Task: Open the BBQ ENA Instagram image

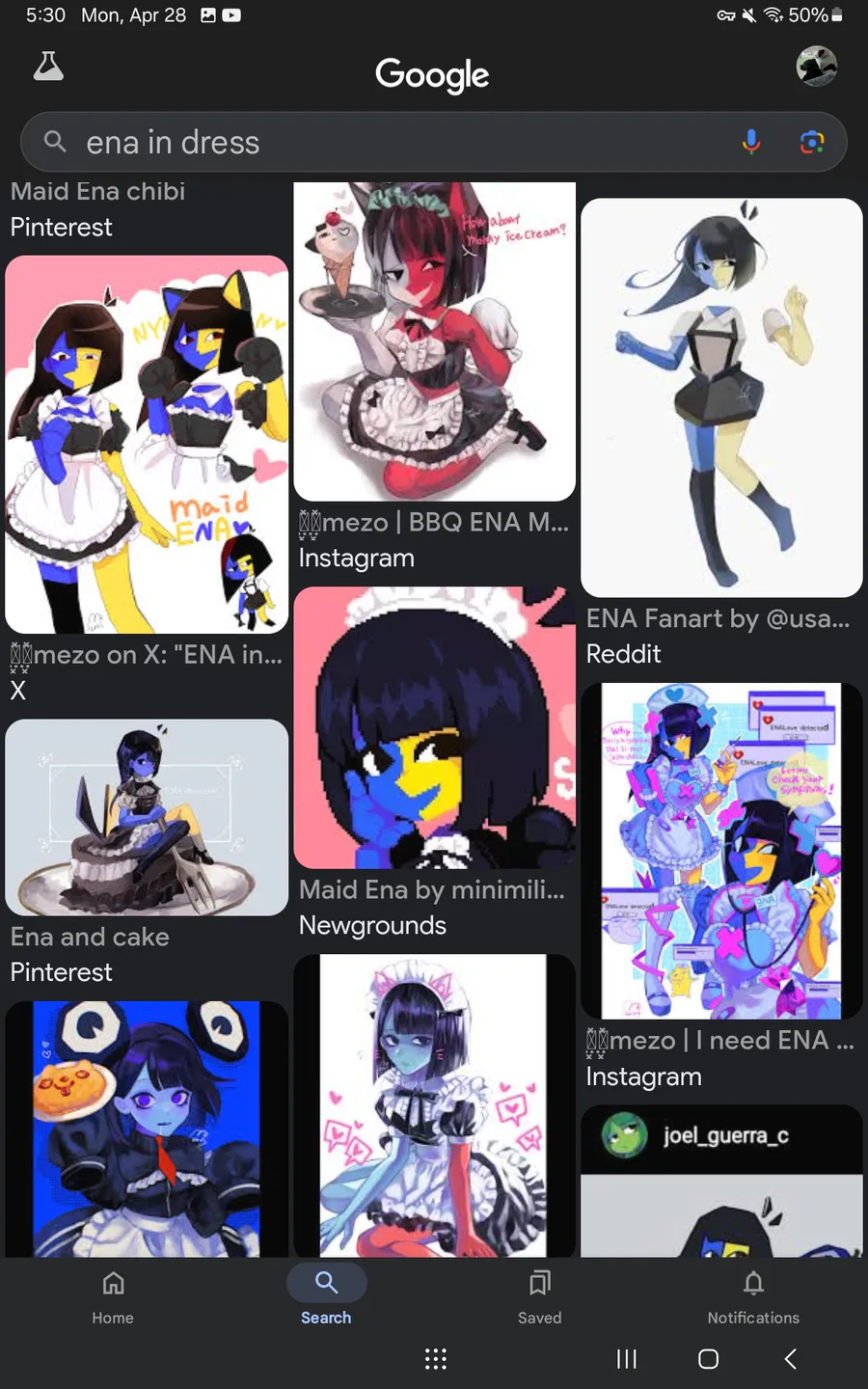Action: pos(434,341)
